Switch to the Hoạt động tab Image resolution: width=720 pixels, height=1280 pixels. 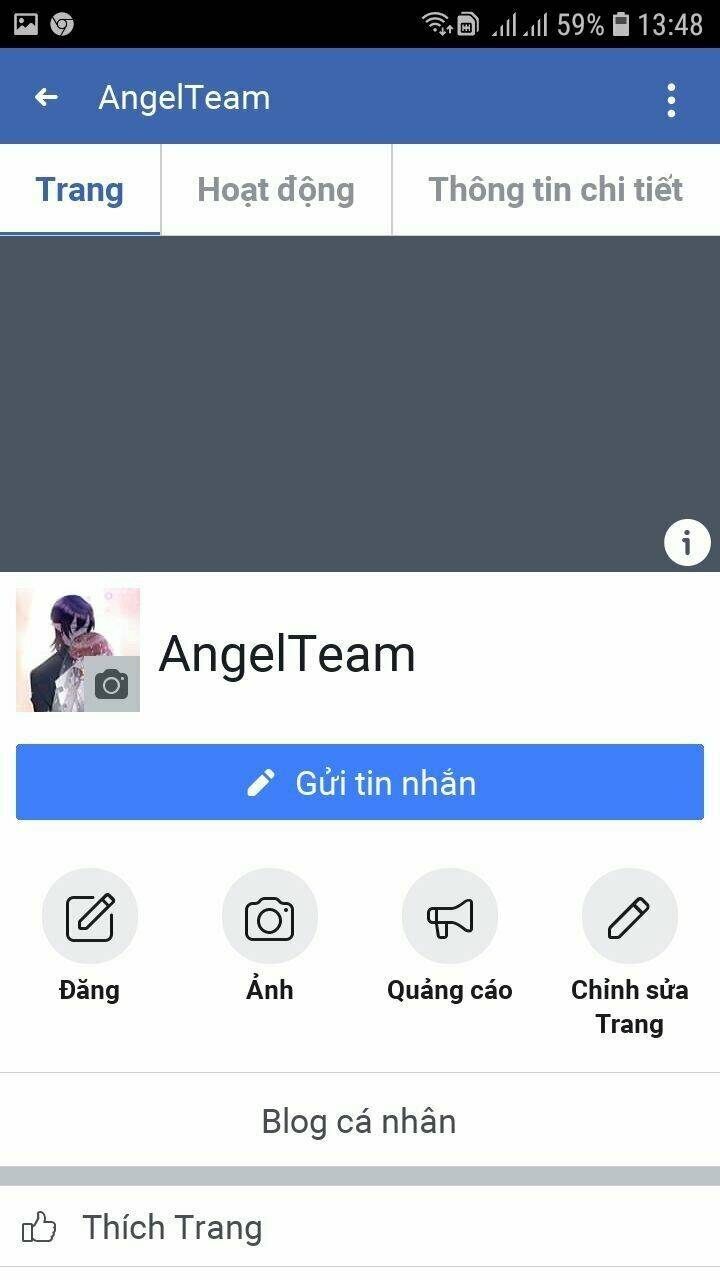click(276, 190)
